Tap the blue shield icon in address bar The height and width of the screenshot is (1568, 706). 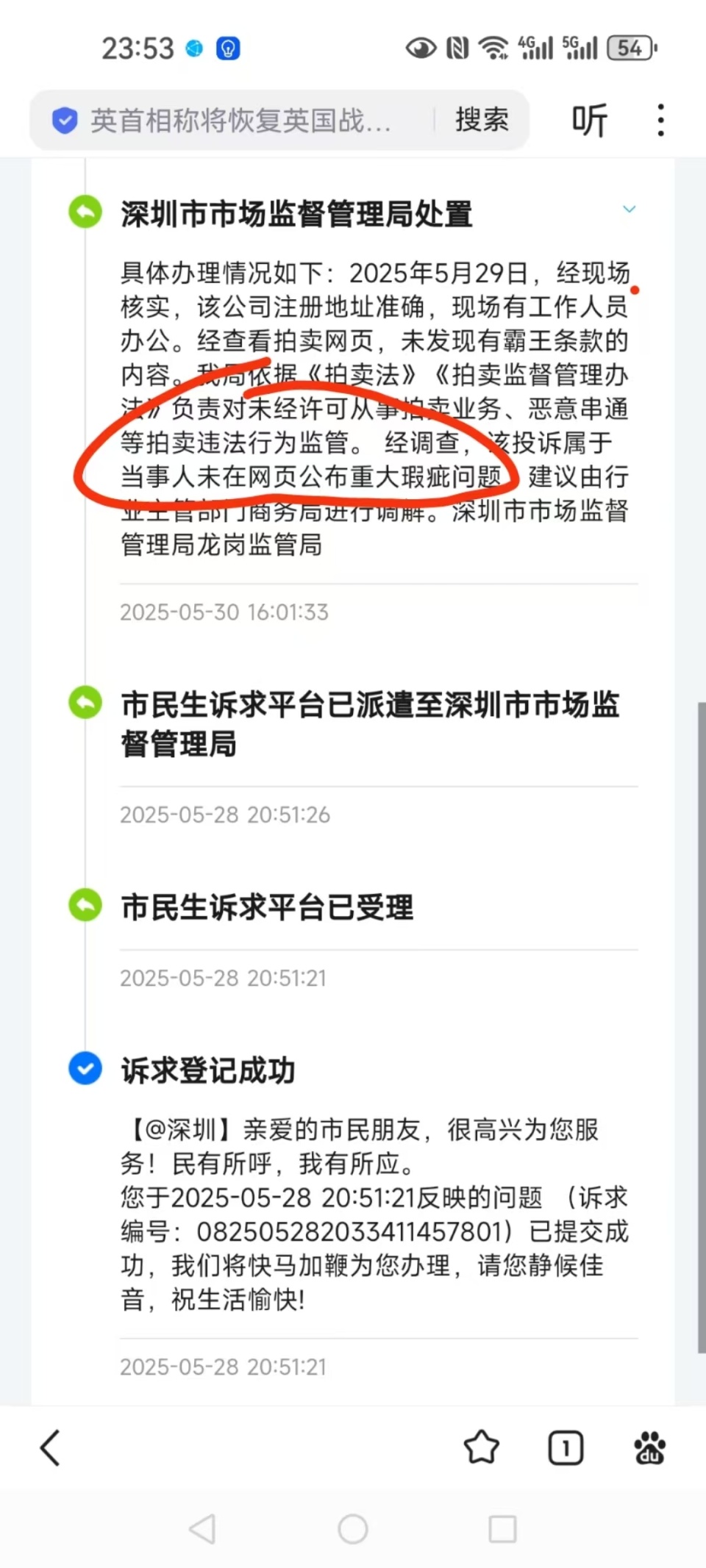[65, 120]
